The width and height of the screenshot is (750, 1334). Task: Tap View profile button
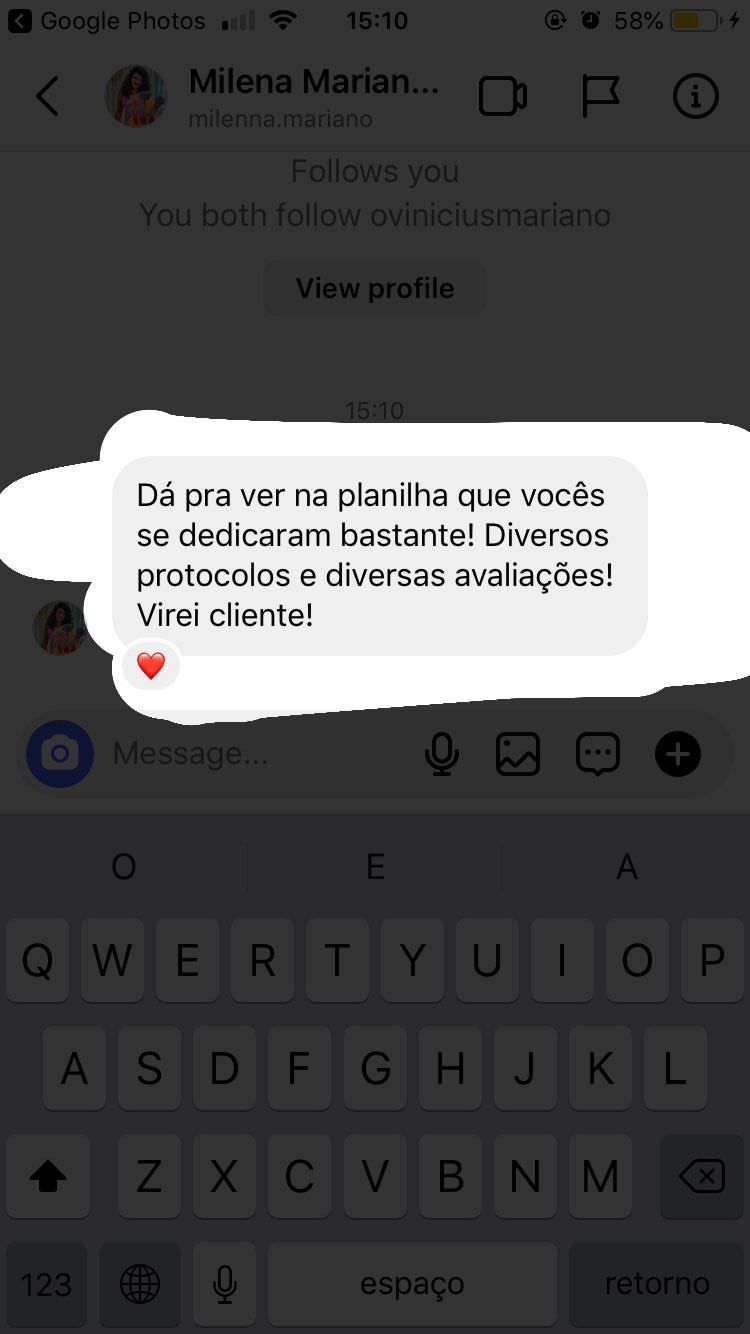point(375,289)
